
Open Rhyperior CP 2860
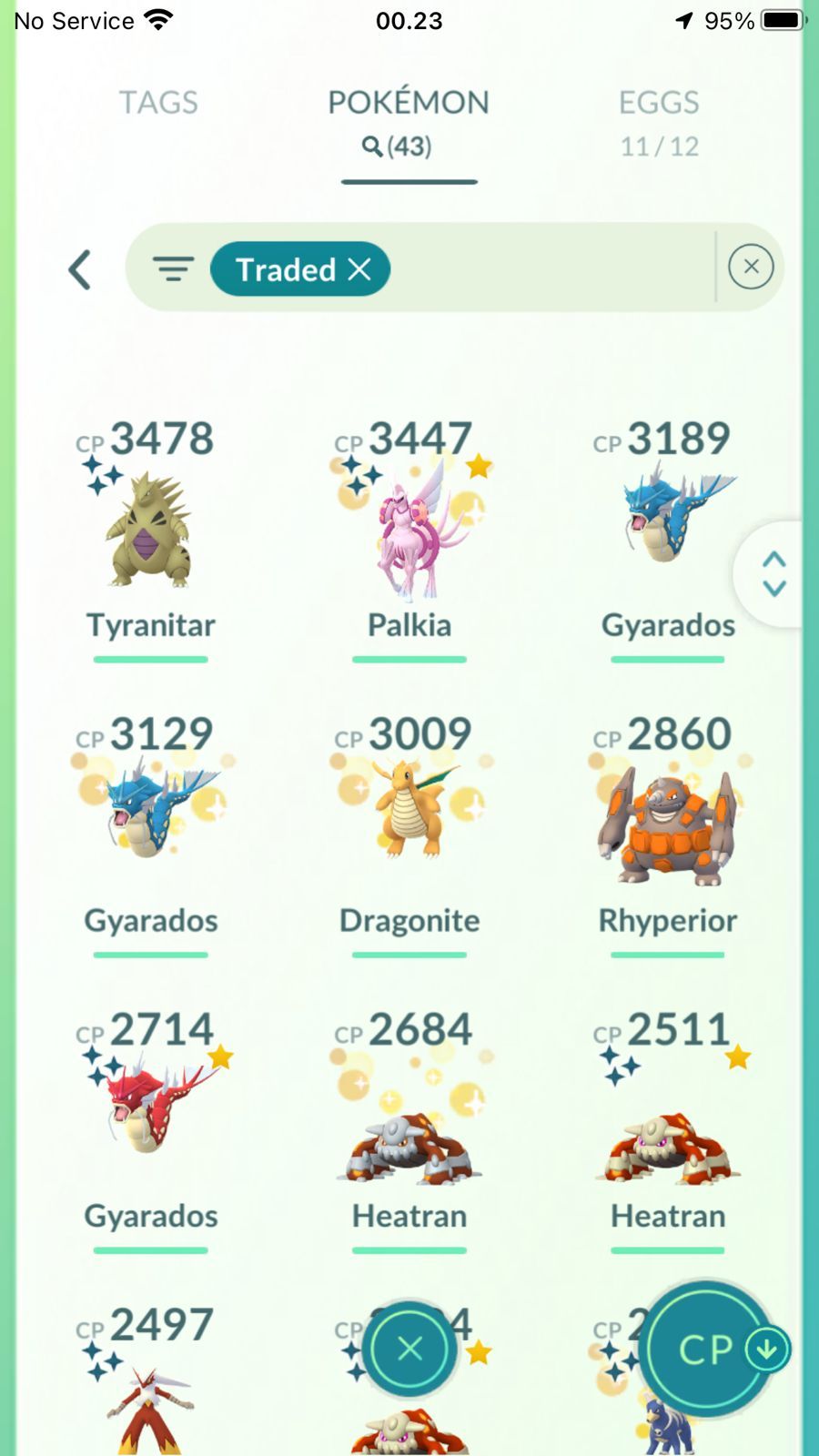(667, 824)
